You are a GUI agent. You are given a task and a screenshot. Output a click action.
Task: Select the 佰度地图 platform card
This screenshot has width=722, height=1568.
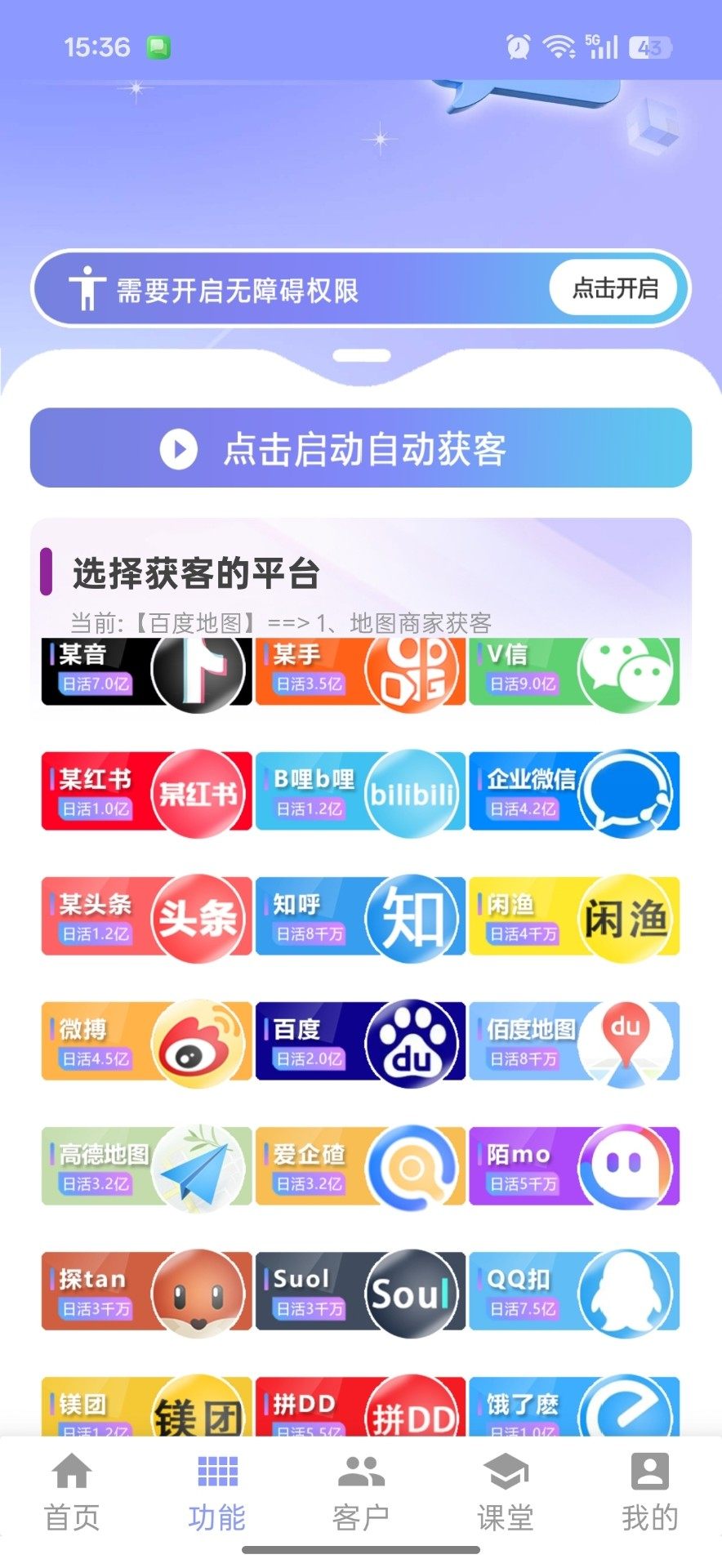[x=574, y=1041]
